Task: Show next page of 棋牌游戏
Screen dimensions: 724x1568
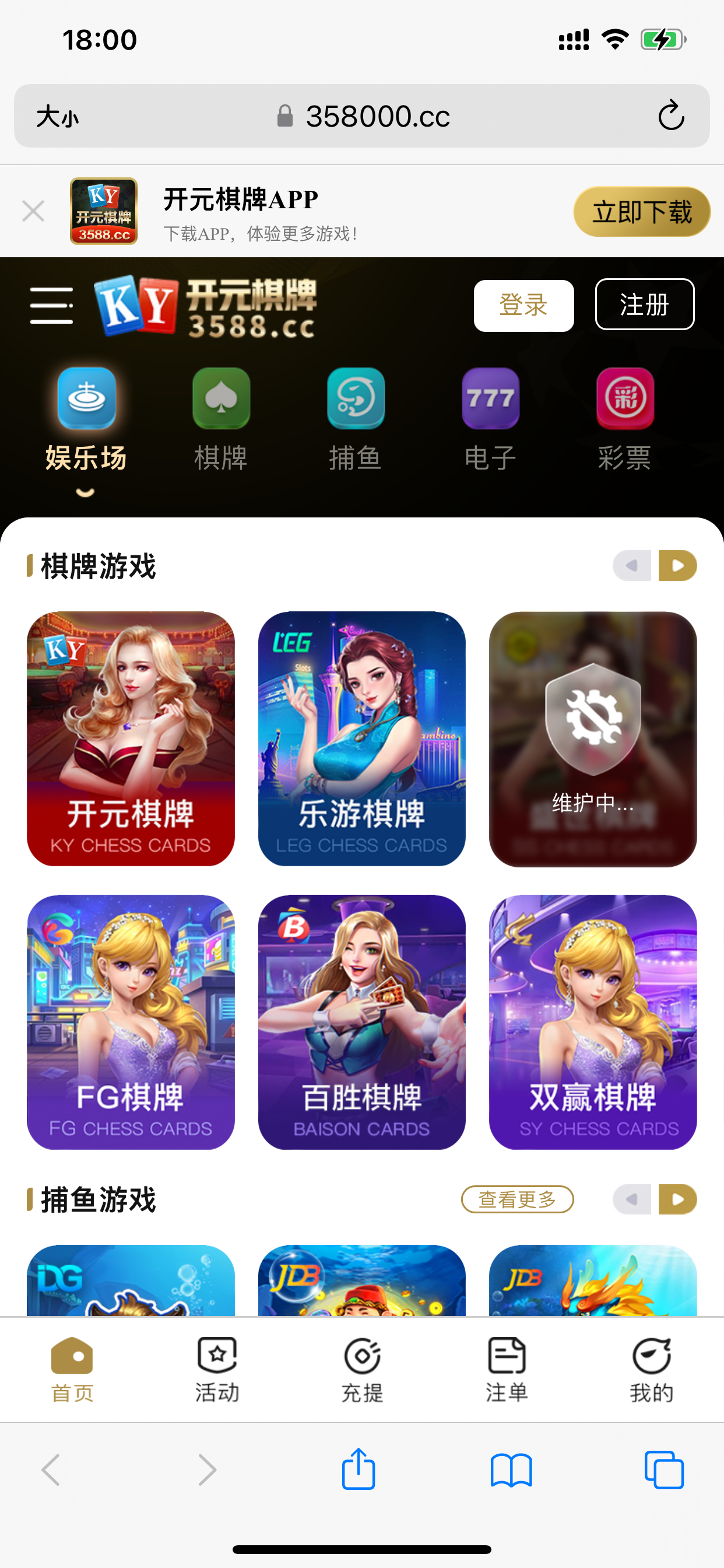Action: point(678,566)
